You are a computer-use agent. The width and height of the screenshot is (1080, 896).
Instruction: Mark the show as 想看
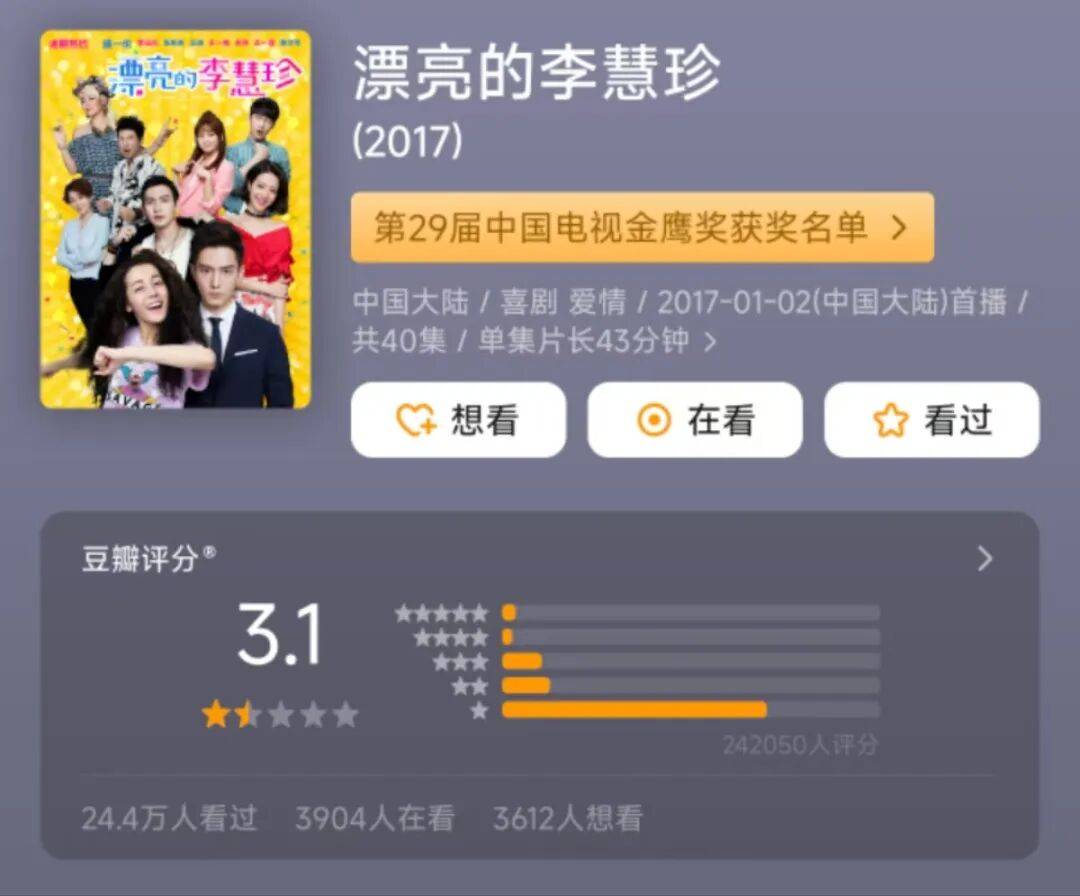point(458,420)
